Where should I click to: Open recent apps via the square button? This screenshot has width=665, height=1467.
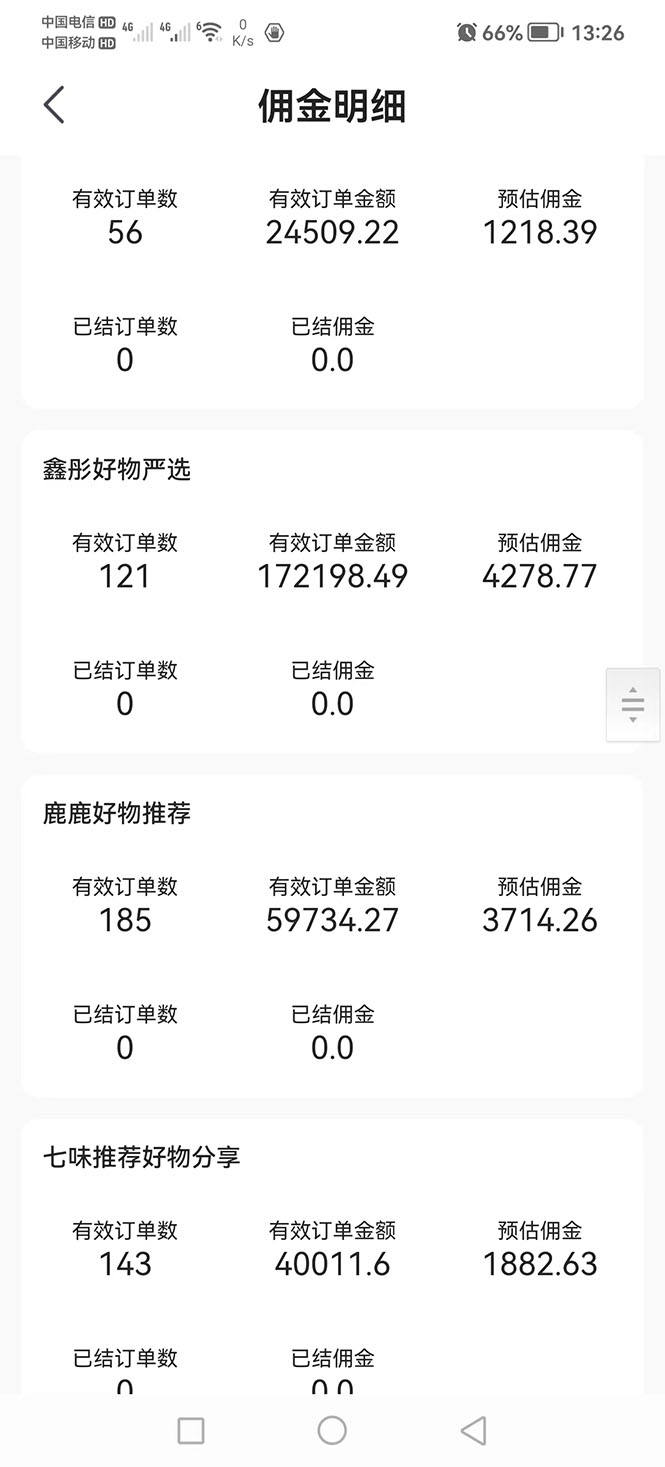pos(191,1430)
